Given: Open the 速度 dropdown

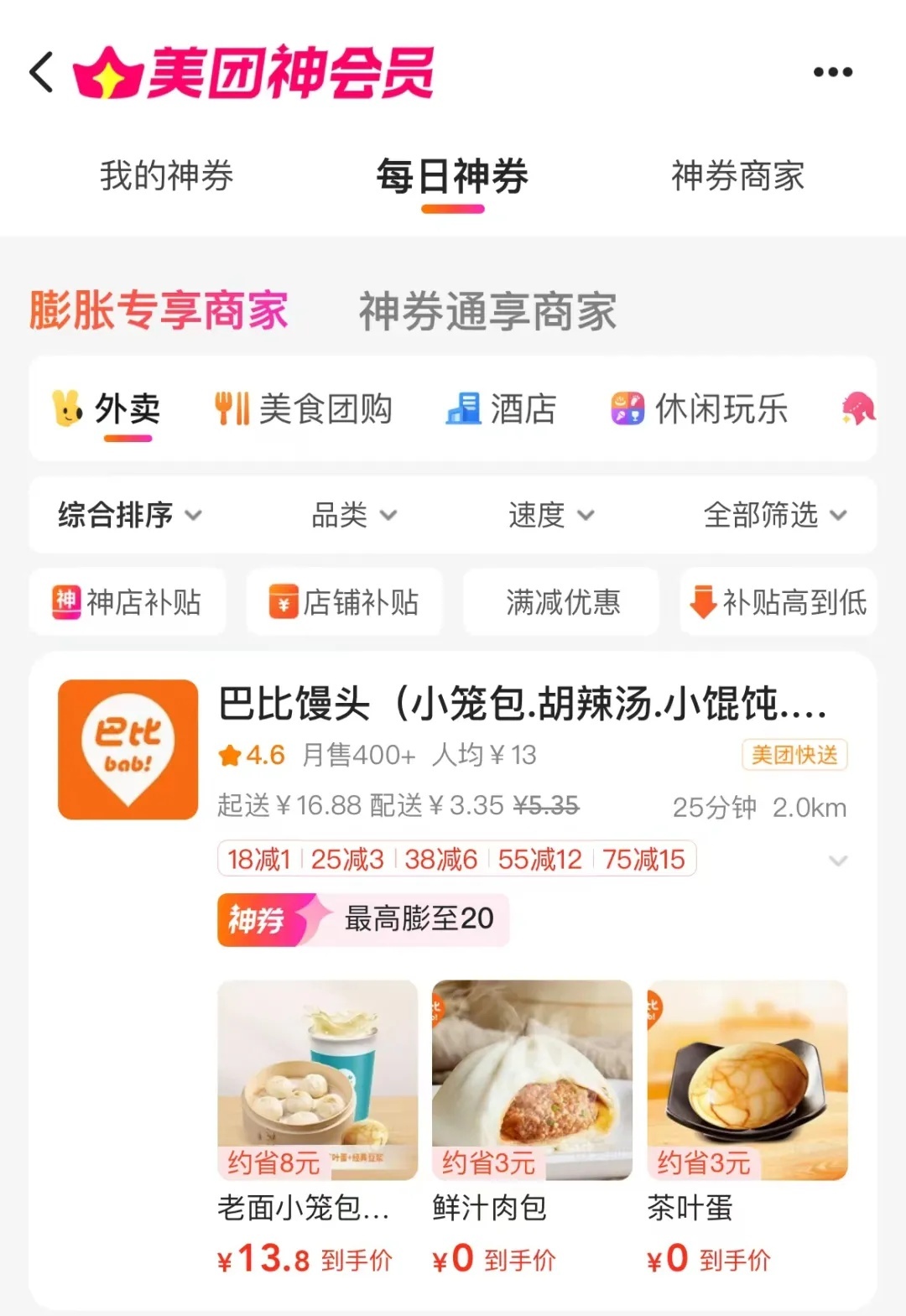Looking at the screenshot, I should coord(550,515).
